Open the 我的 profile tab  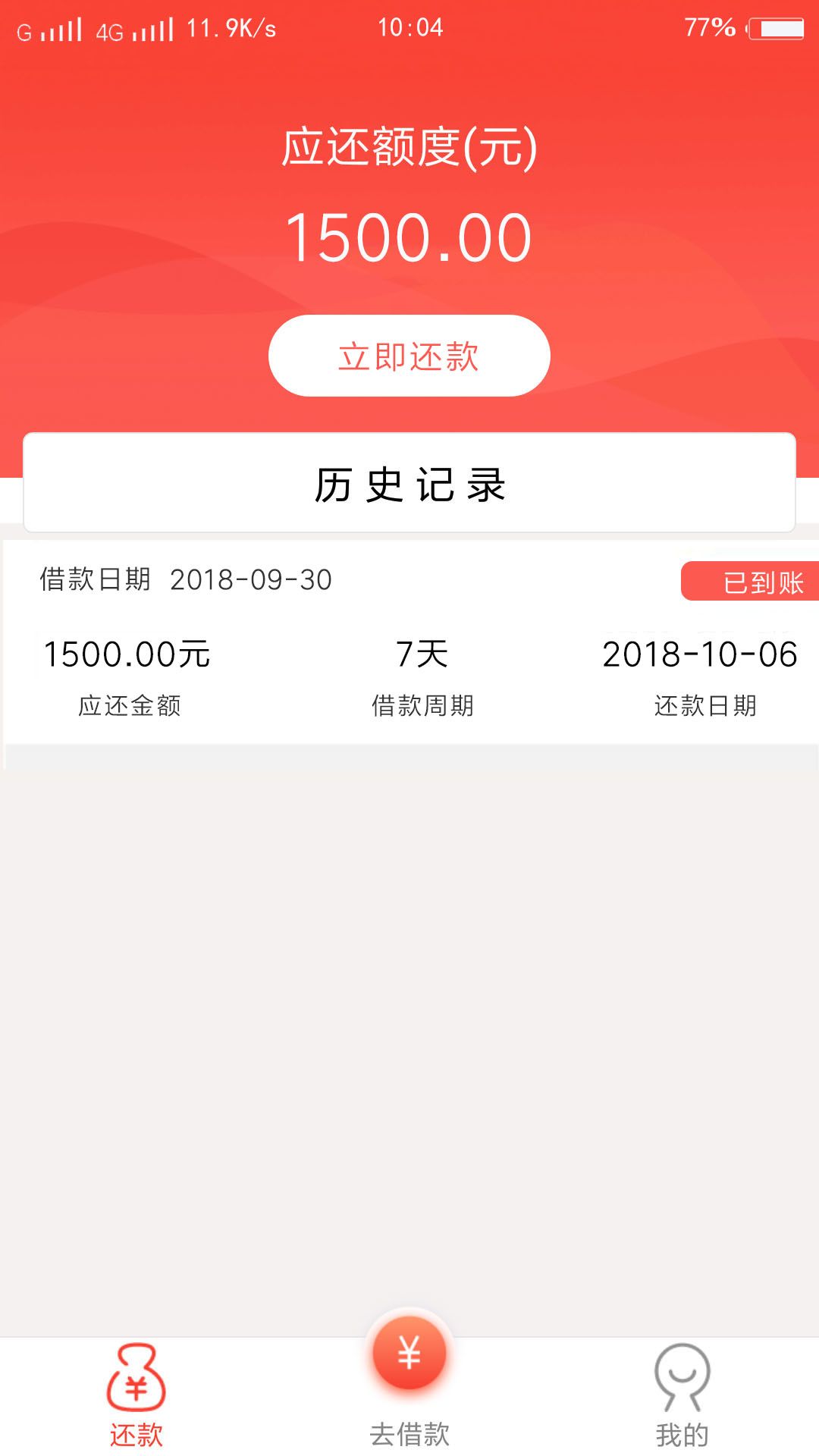point(682,1396)
